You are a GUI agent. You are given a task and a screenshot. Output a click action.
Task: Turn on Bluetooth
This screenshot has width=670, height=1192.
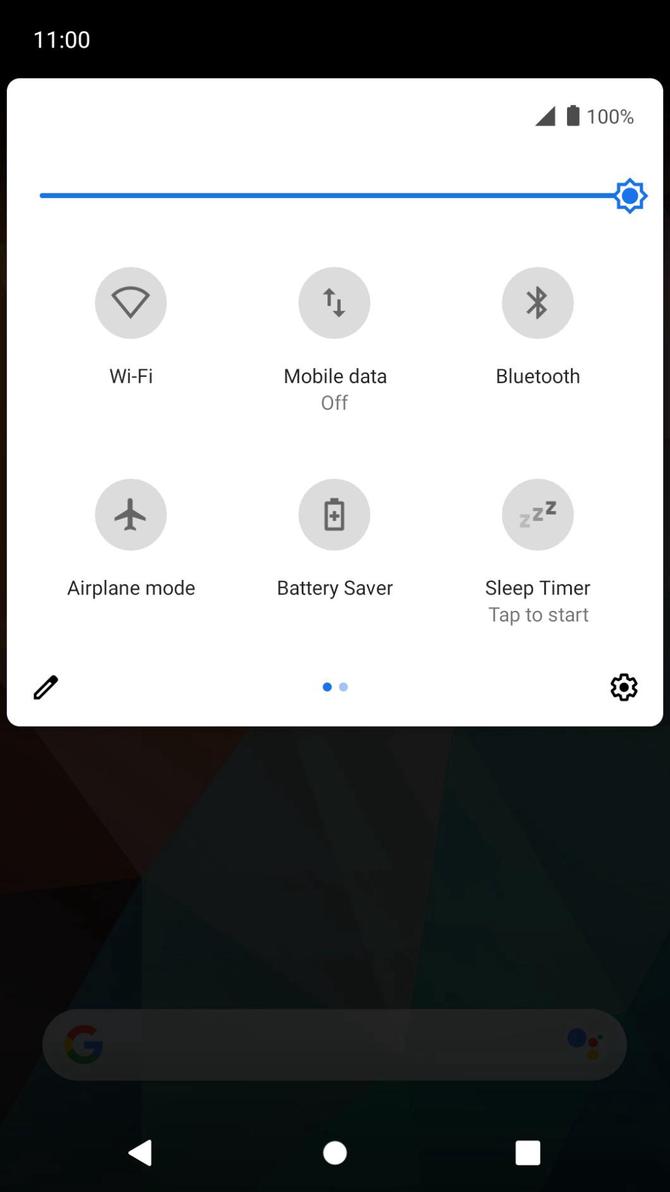click(537, 302)
